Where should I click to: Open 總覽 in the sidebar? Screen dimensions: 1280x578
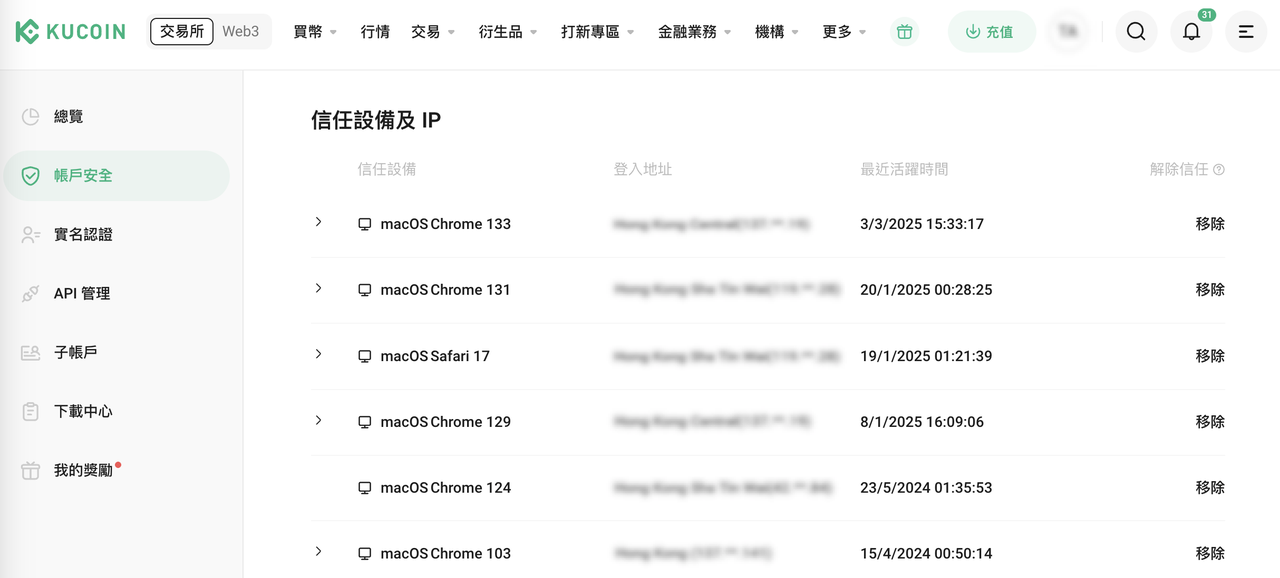(x=68, y=117)
